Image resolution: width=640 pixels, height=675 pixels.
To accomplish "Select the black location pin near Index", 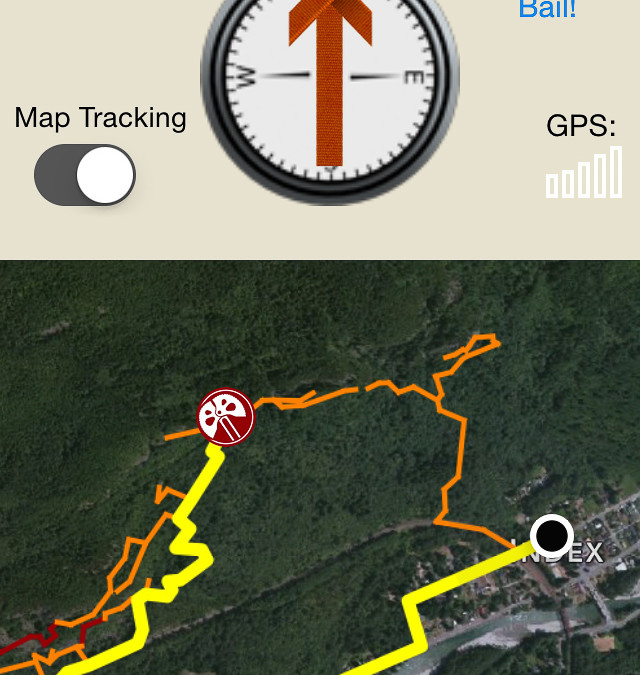I will (x=551, y=535).
